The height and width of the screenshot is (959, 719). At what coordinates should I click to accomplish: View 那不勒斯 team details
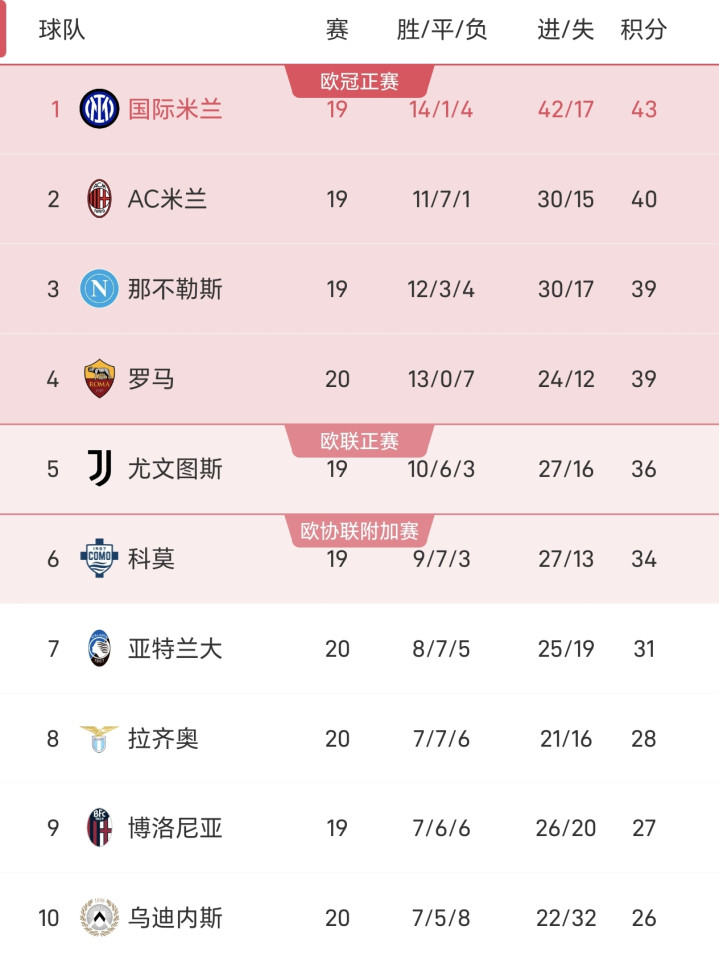pyautogui.click(x=360, y=289)
